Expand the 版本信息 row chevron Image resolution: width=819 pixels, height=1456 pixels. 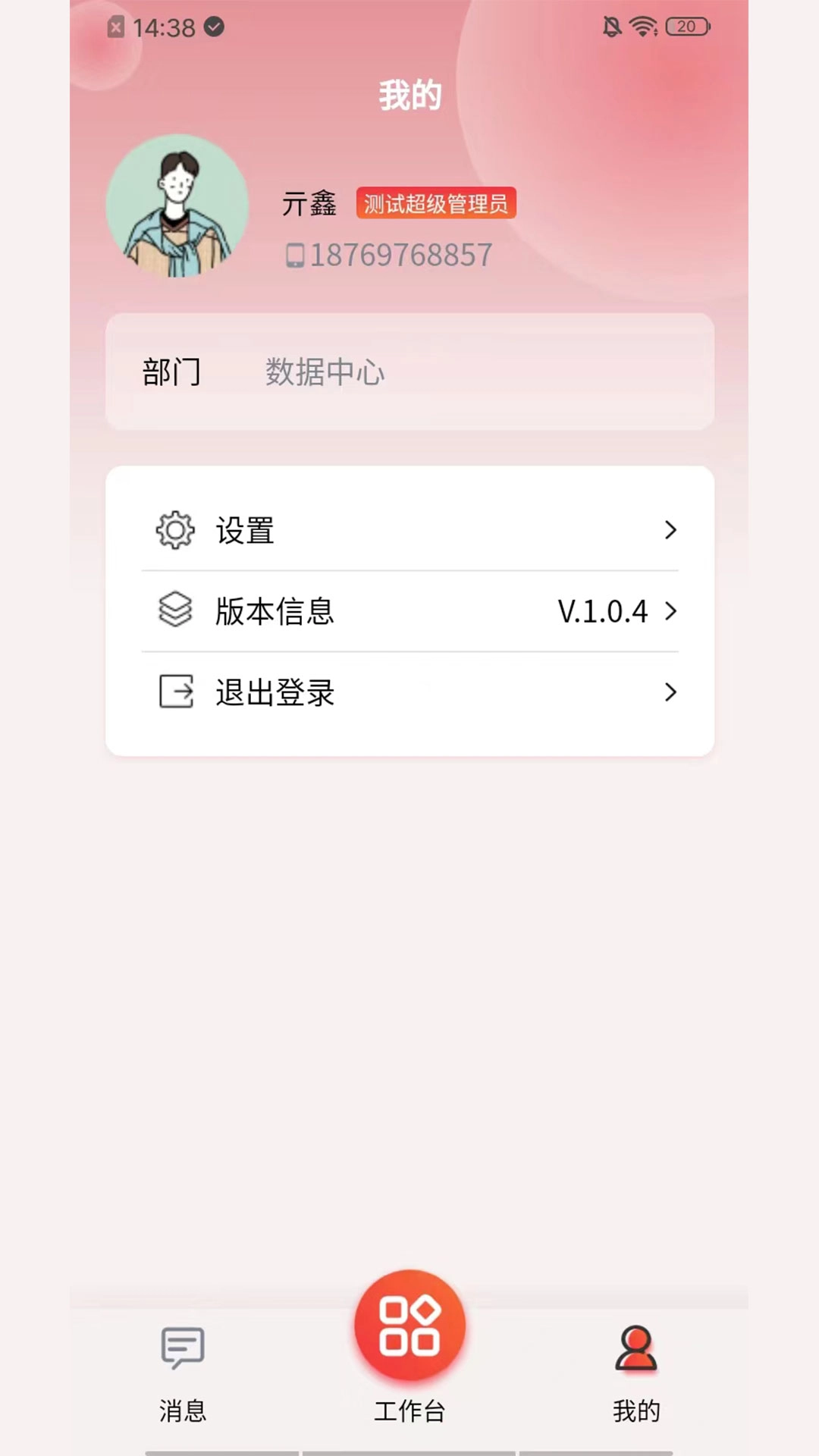[670, 611]
